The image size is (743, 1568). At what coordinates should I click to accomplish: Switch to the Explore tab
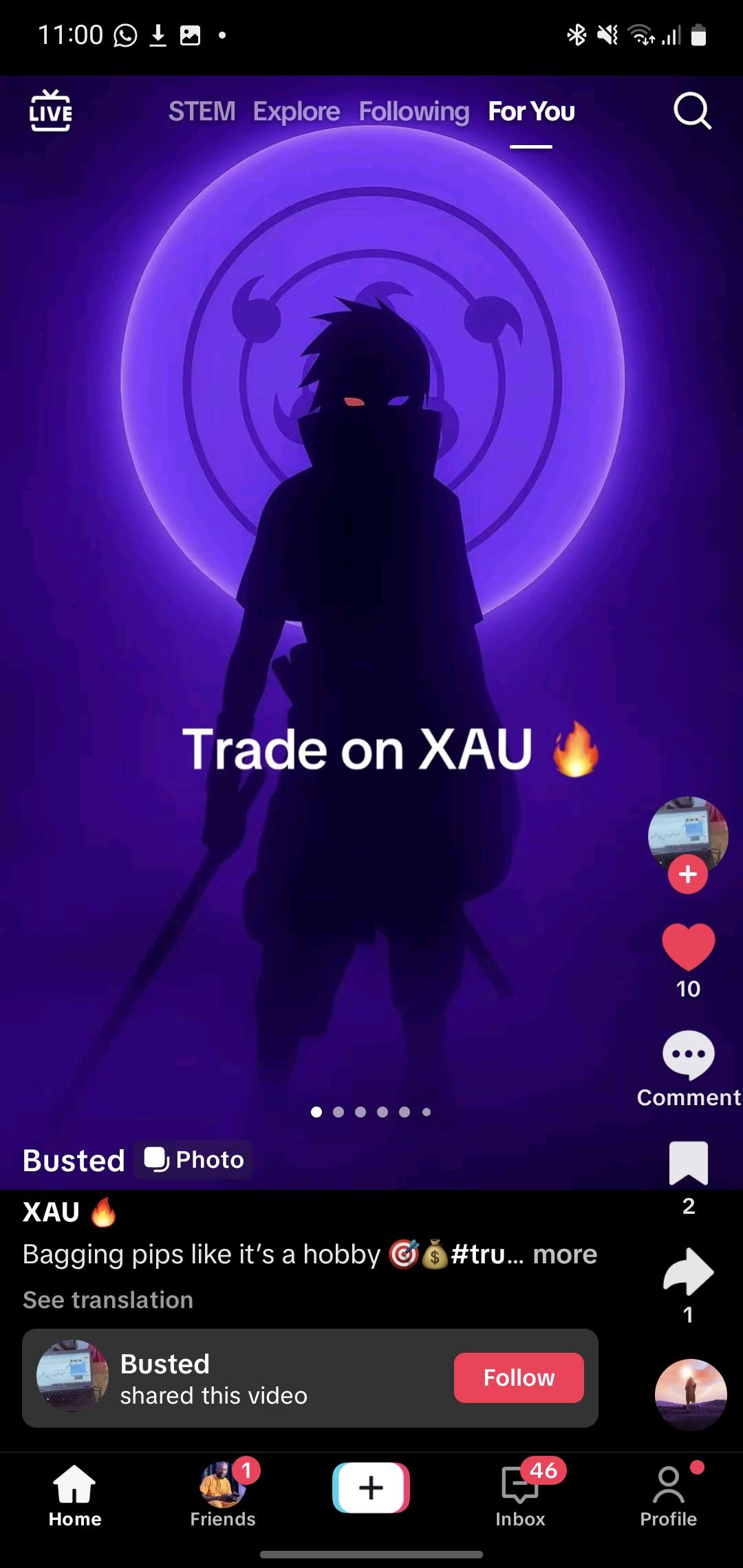tap(296, 111)
